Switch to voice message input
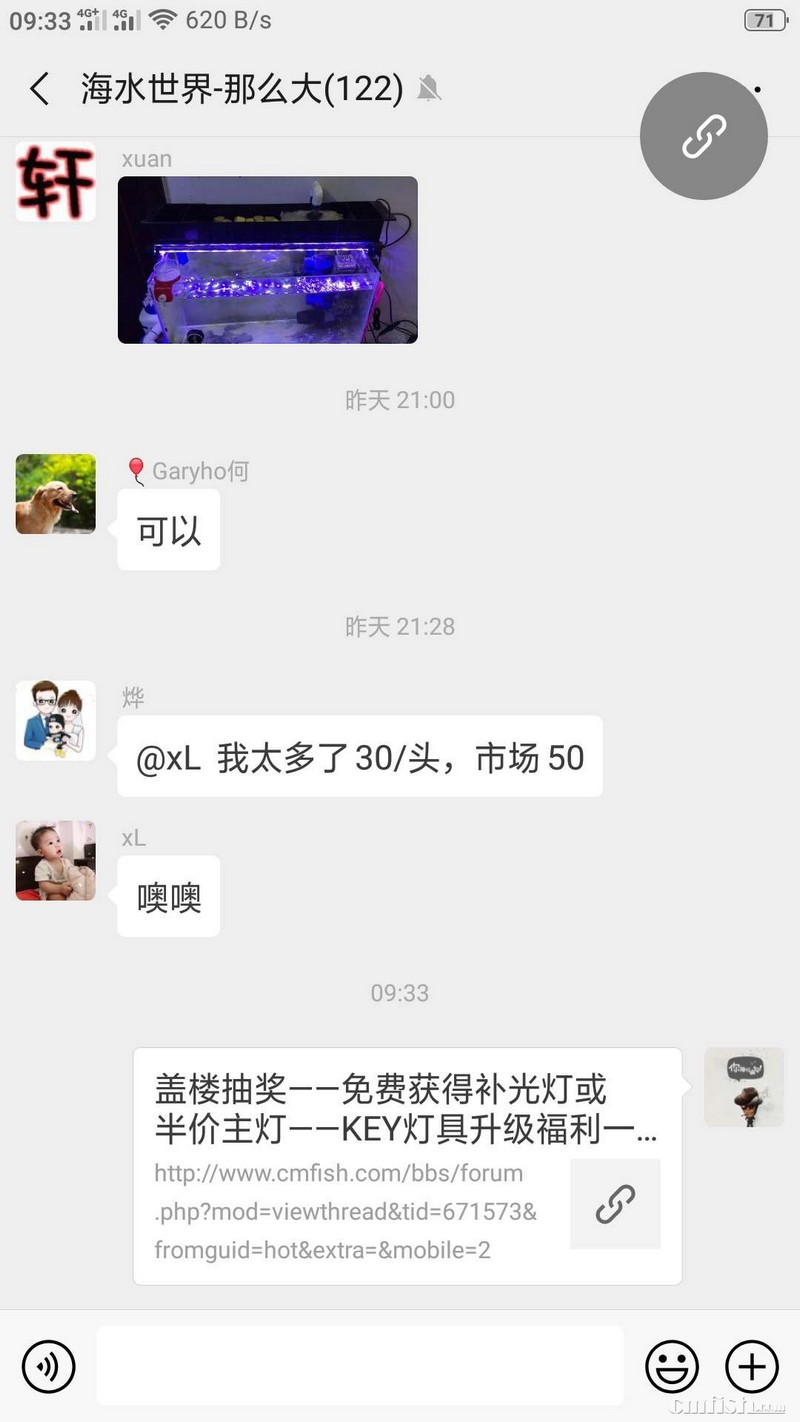Screen dimensions: 800x1422 pyautogui.click(x=48, y=1366)
